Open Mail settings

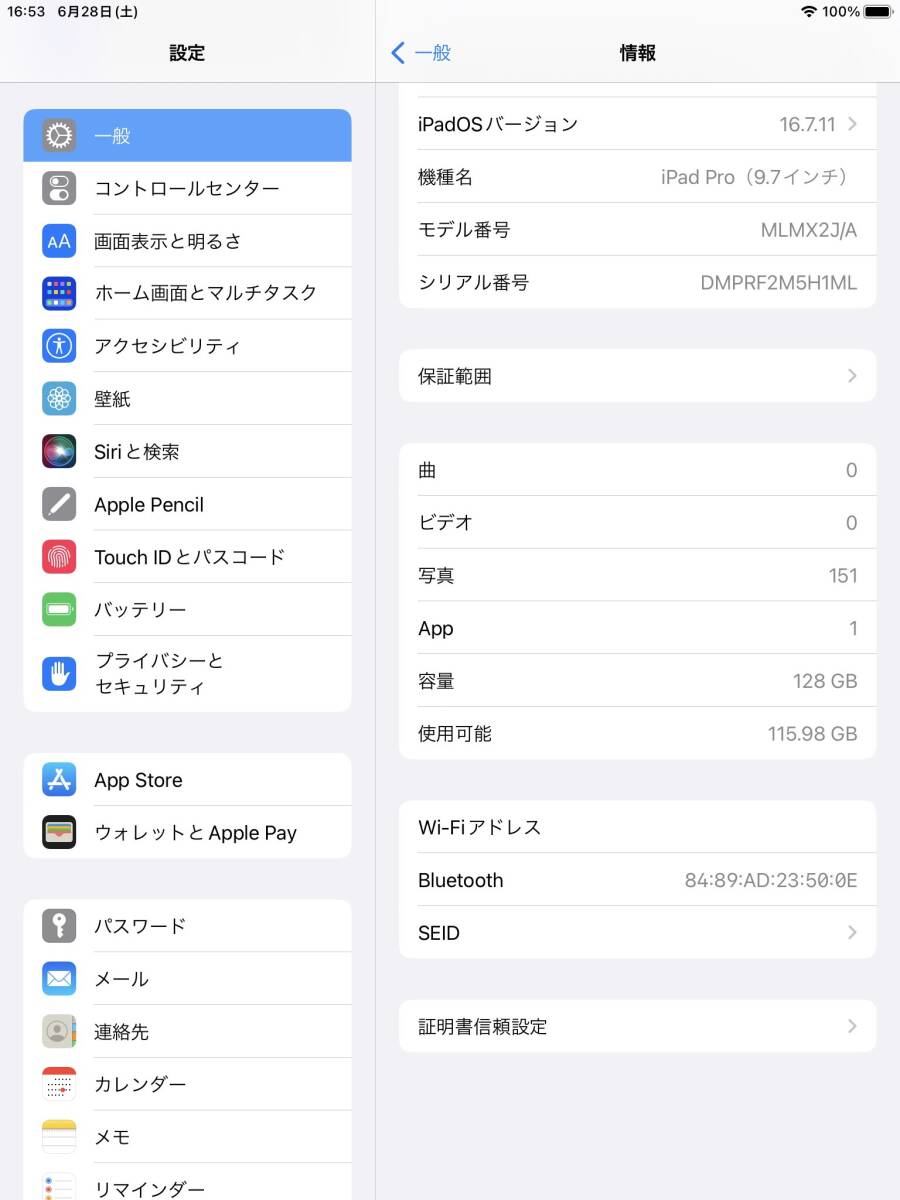(x=186, y=978)
